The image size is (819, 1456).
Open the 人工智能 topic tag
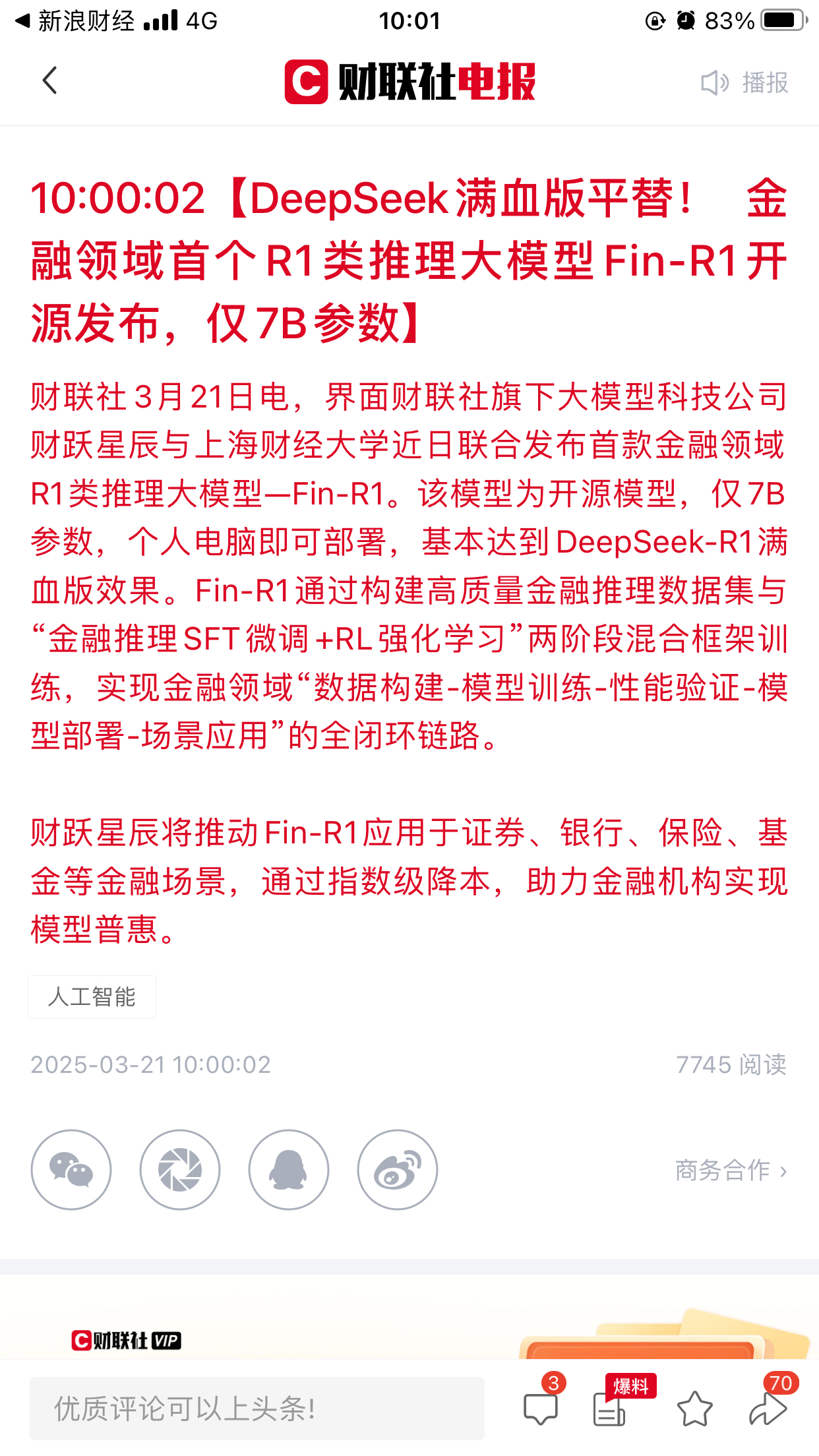[x=92, y=996]
